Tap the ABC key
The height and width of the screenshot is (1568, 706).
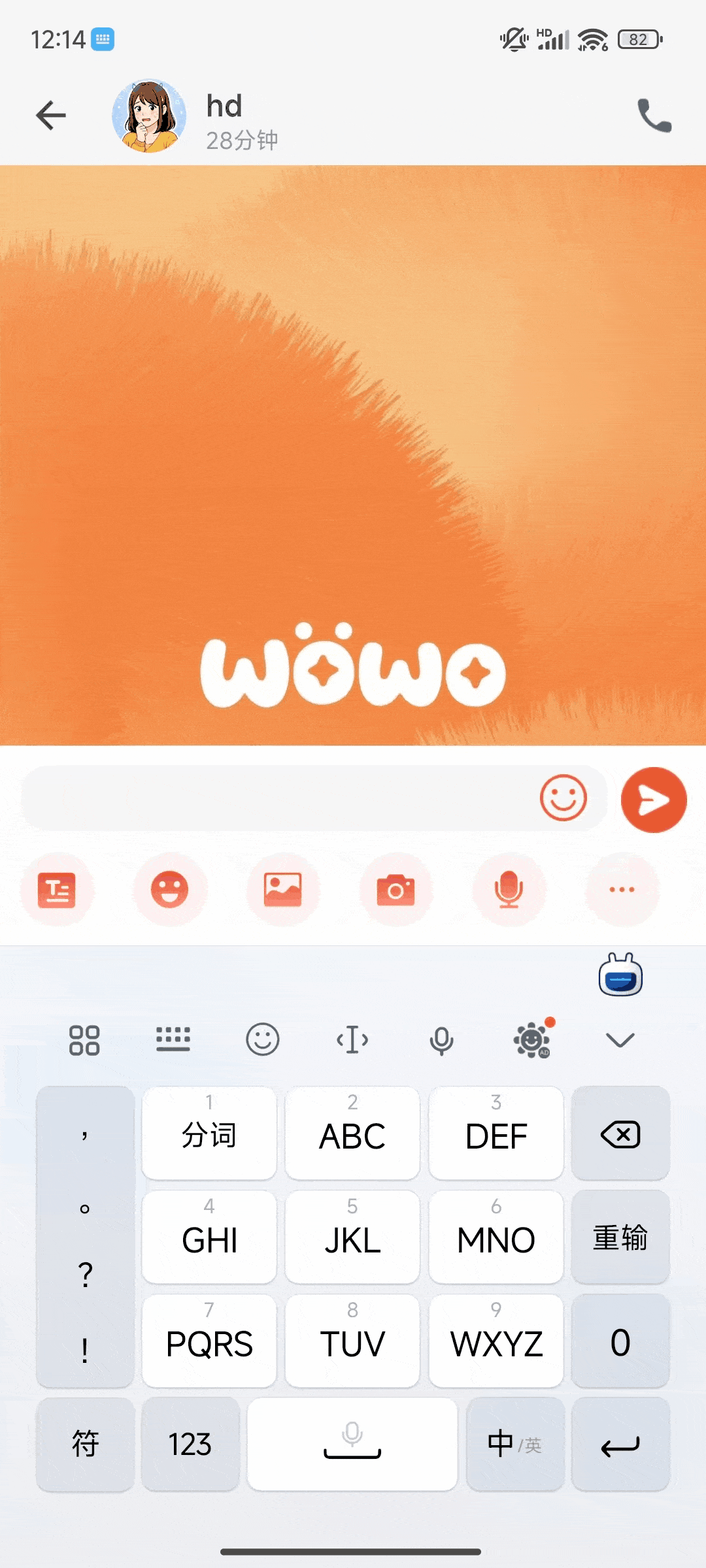click(x=352, y=1134)
